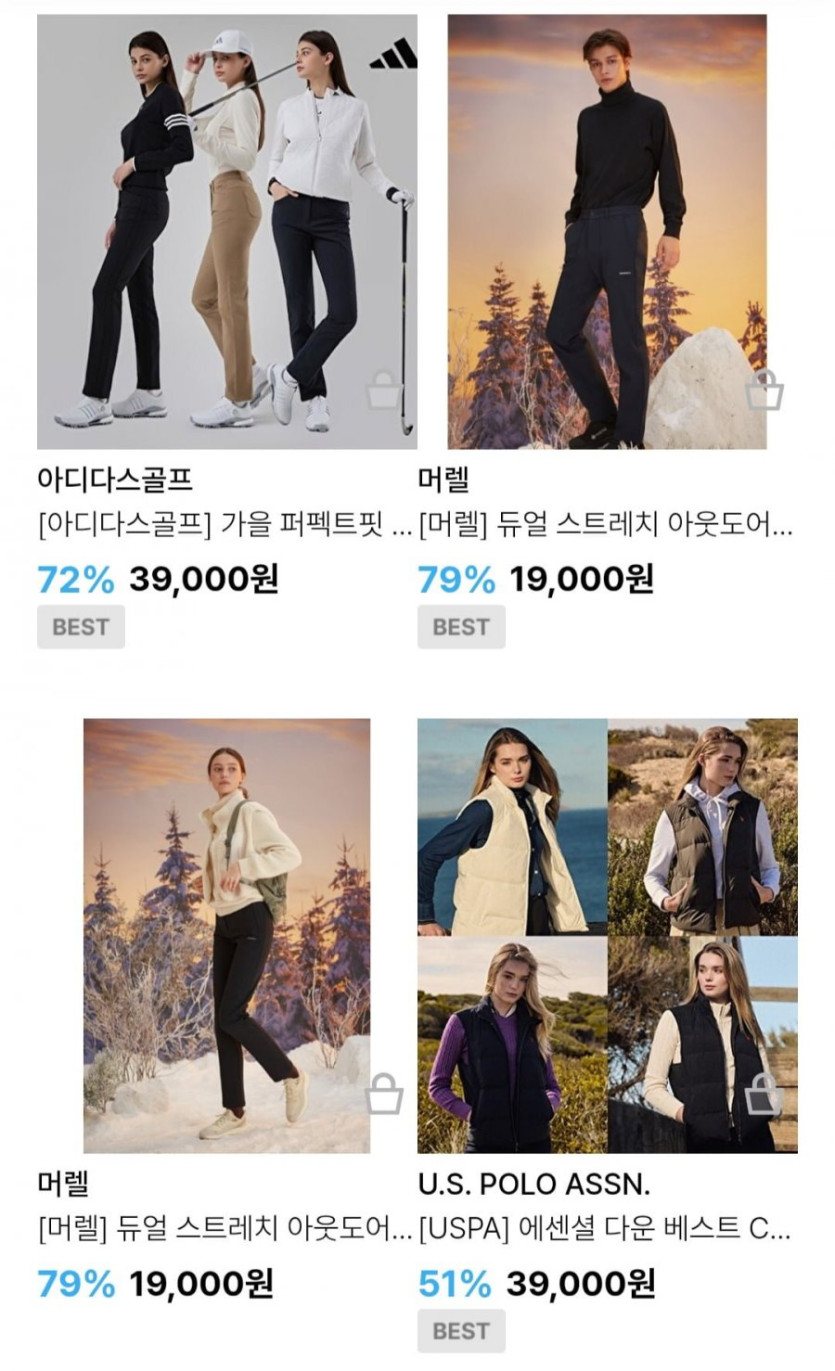Tap cart icon on 머렐 male model photo

pos(765,390)
